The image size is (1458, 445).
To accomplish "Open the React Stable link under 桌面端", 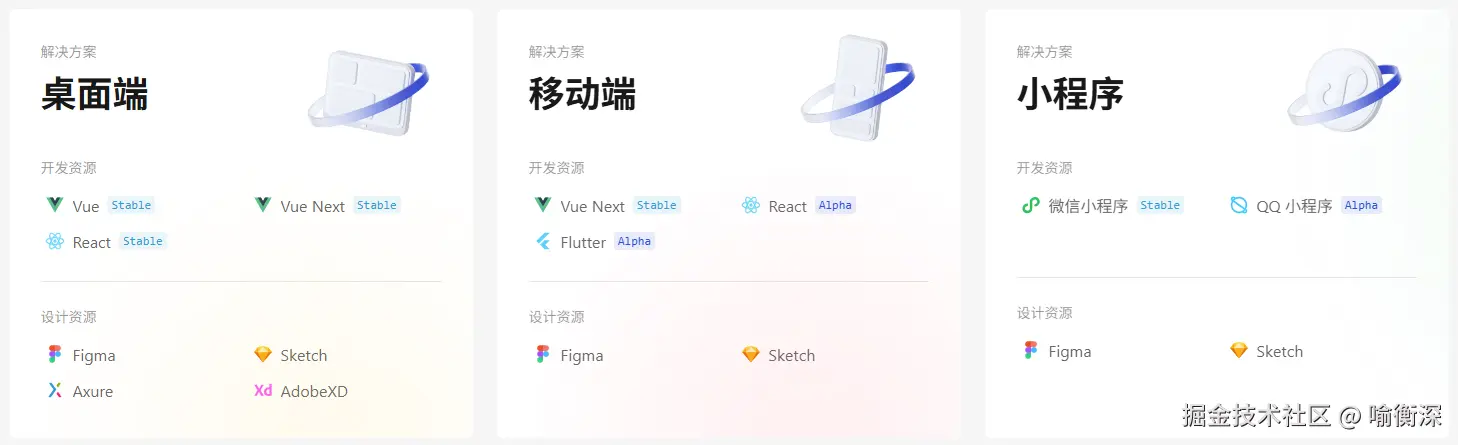I will [92, 242].
